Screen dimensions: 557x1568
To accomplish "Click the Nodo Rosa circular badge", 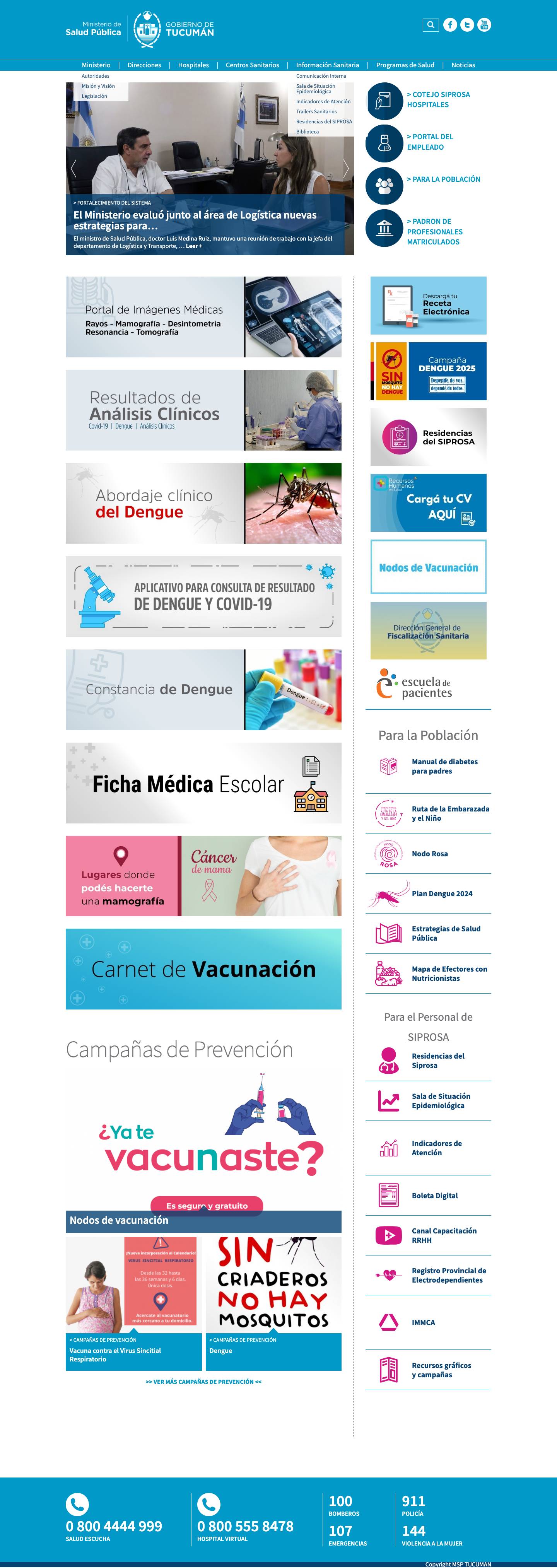I will 387,853.
